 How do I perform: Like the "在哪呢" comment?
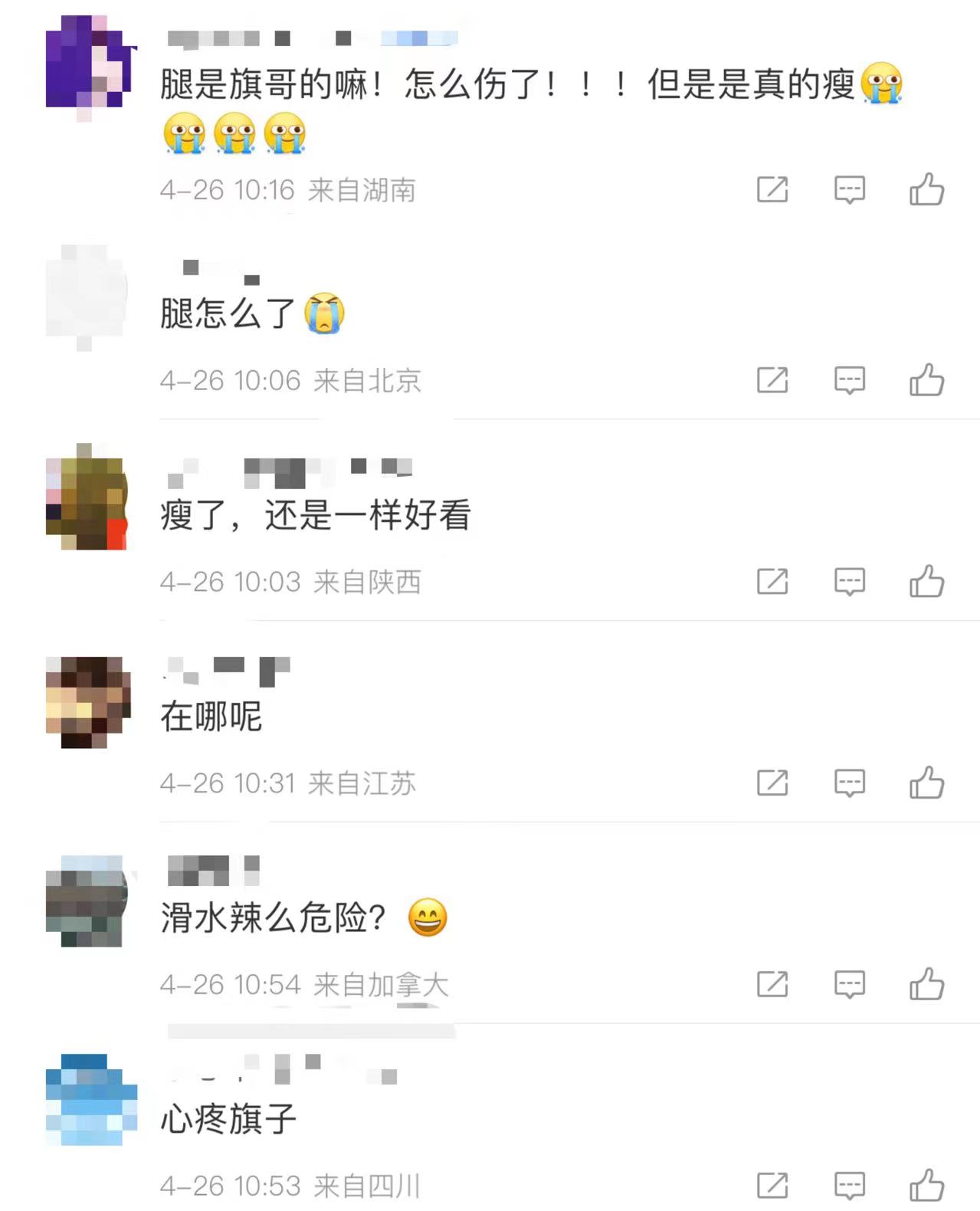926,783
